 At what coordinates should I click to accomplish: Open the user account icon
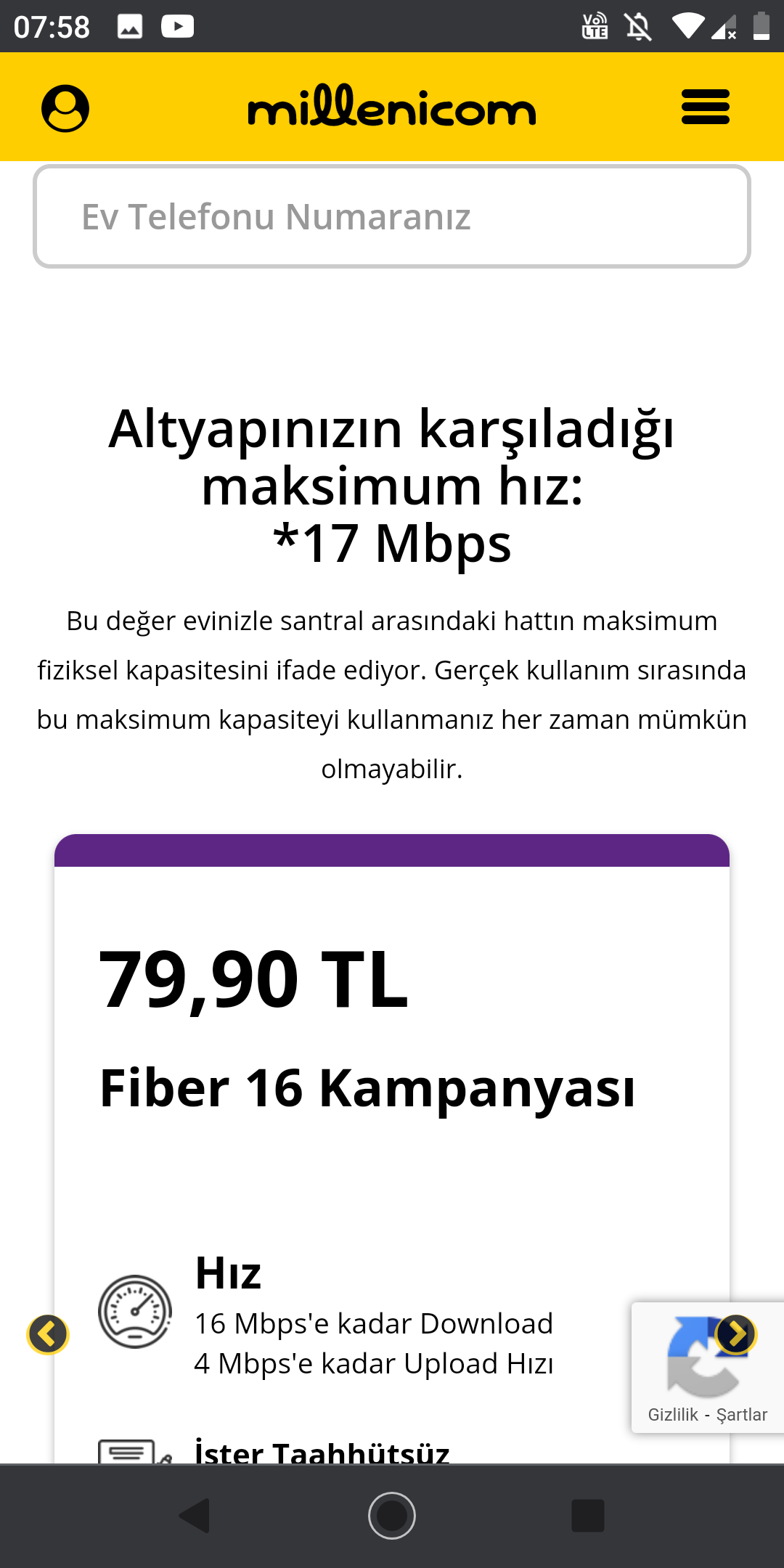pos(65,109)
